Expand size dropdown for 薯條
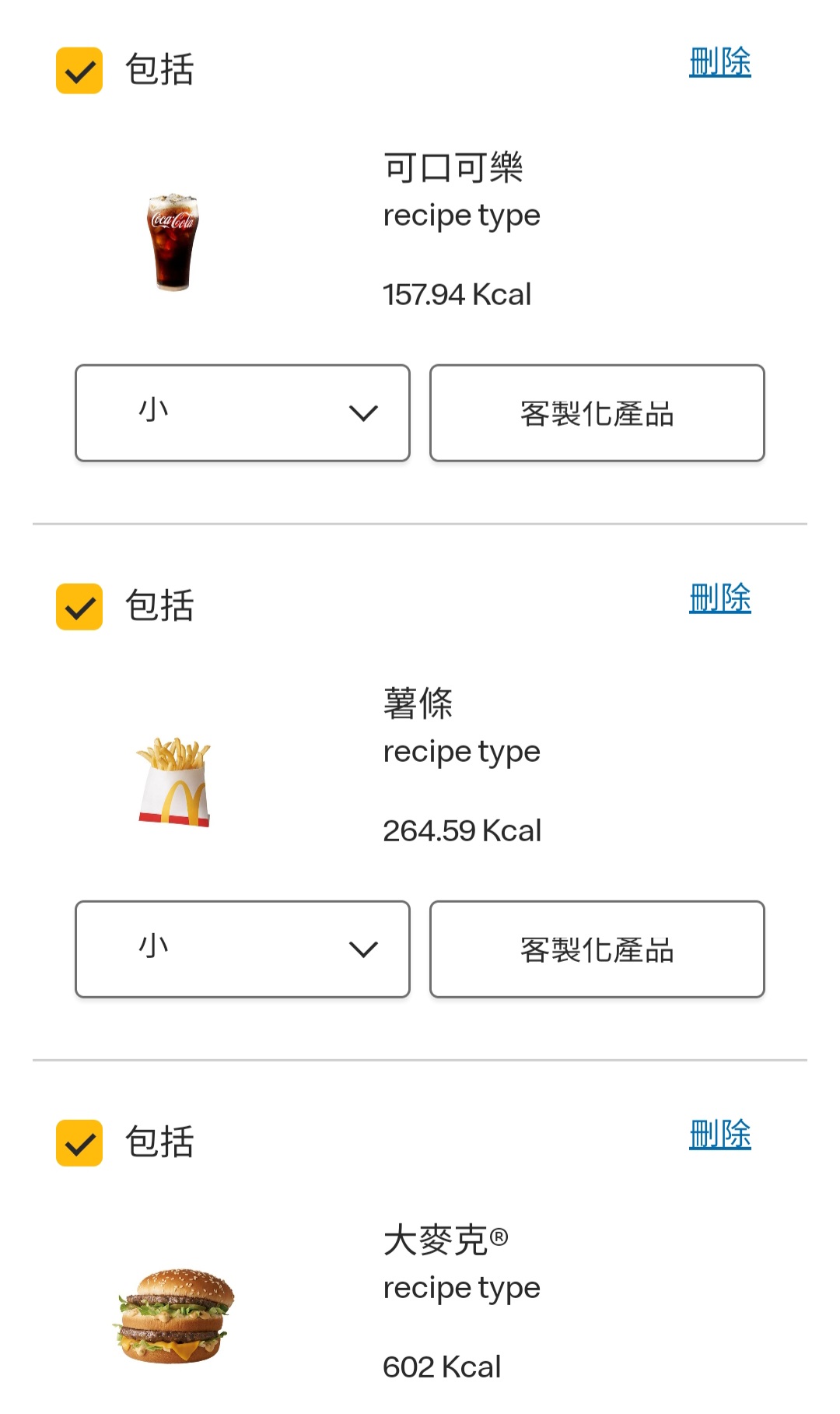Viewport: 840px width, 1414px height. click(x=243, y=949)
